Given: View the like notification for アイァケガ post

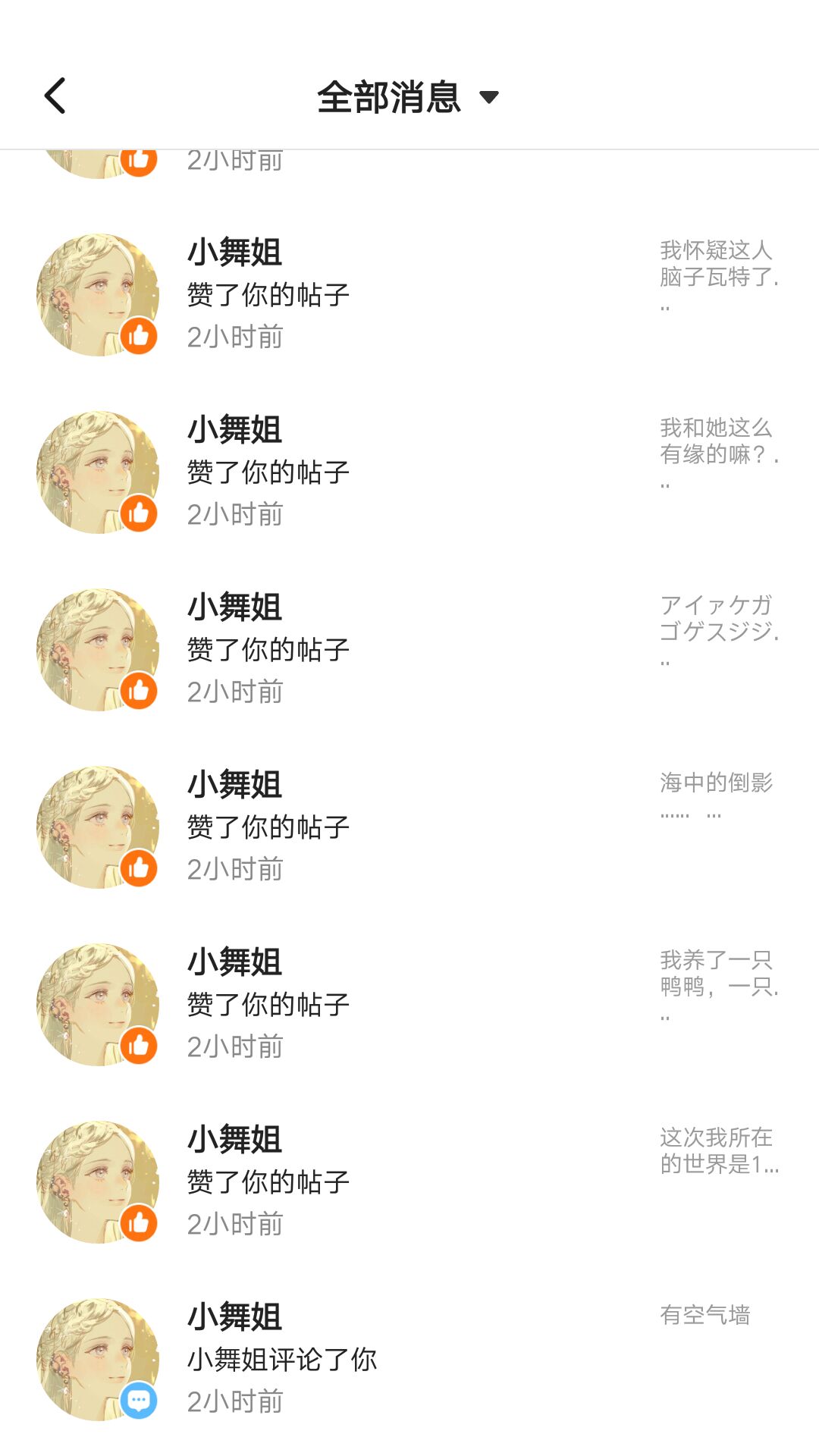Looking at the screenshot, I should (x=409, y=650).
